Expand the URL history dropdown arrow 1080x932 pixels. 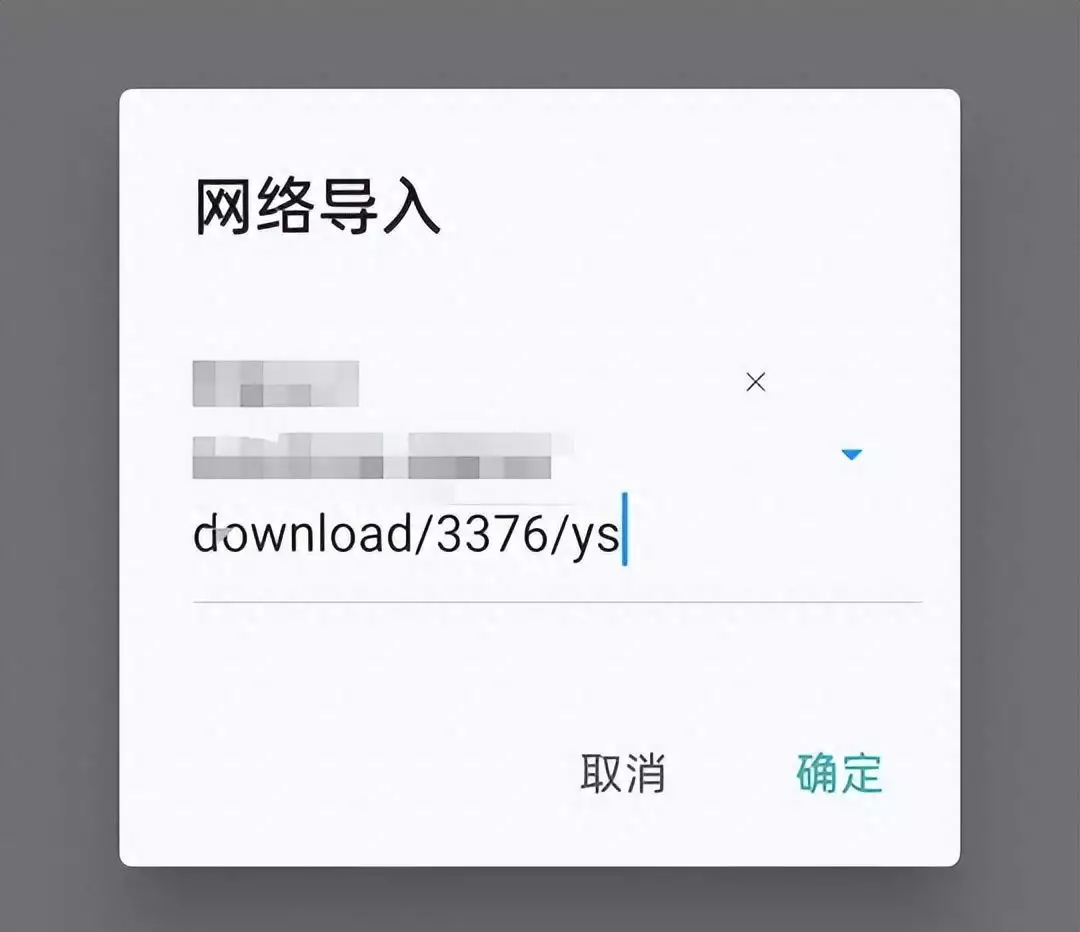[x=851, y=455]
